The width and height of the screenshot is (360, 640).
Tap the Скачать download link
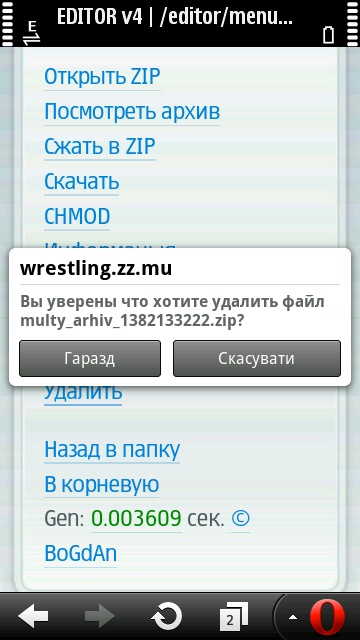coord(81,182)
